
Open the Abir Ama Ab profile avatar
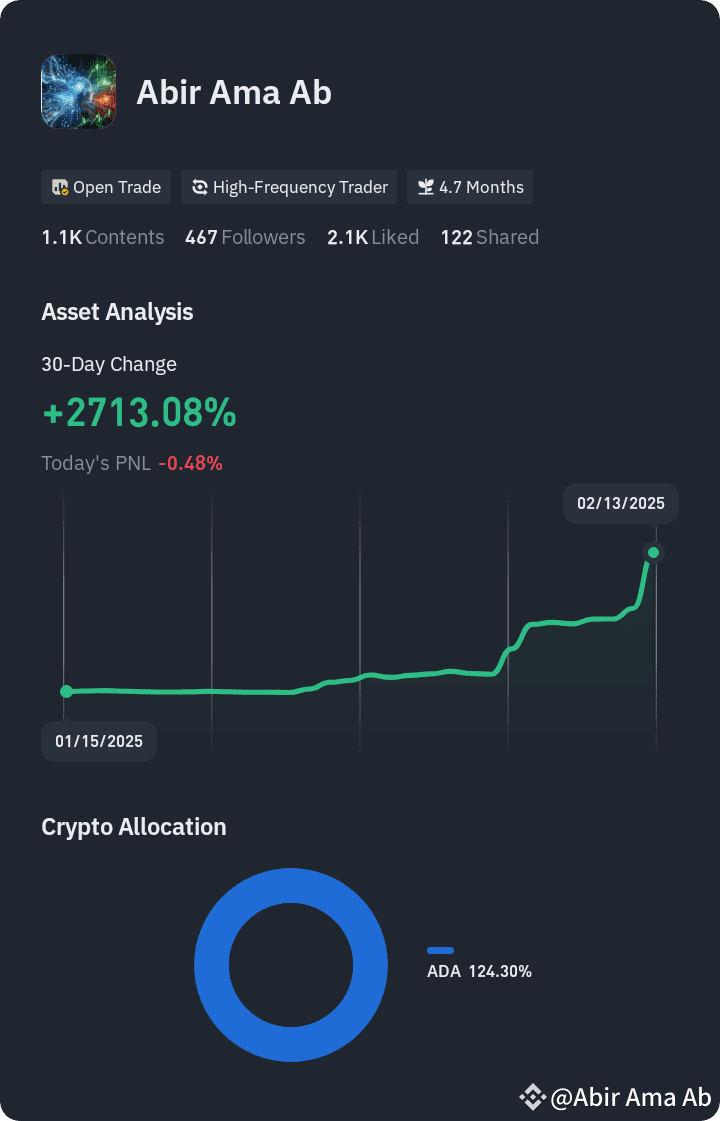(78, 91)
